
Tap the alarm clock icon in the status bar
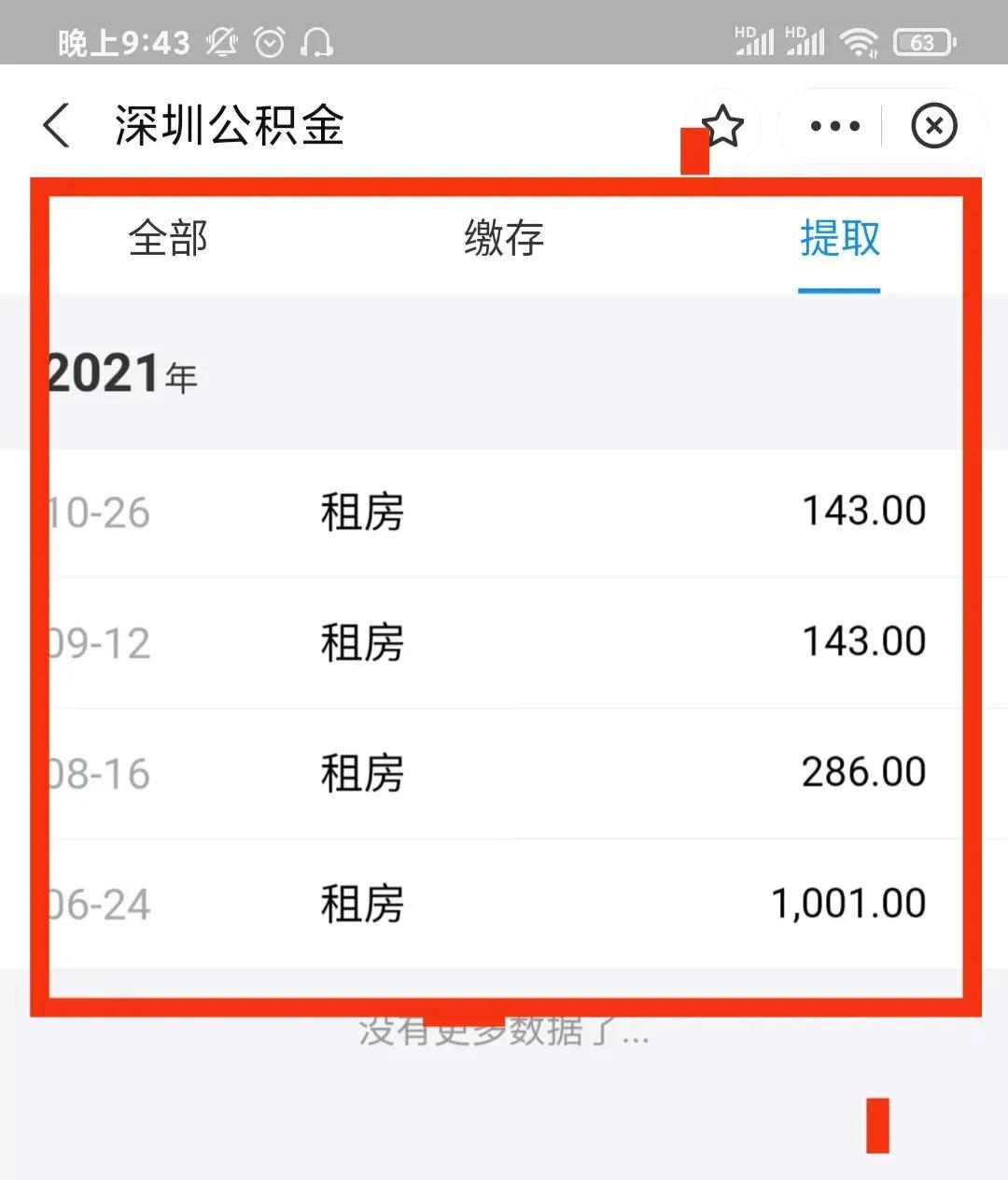point(271,41)
